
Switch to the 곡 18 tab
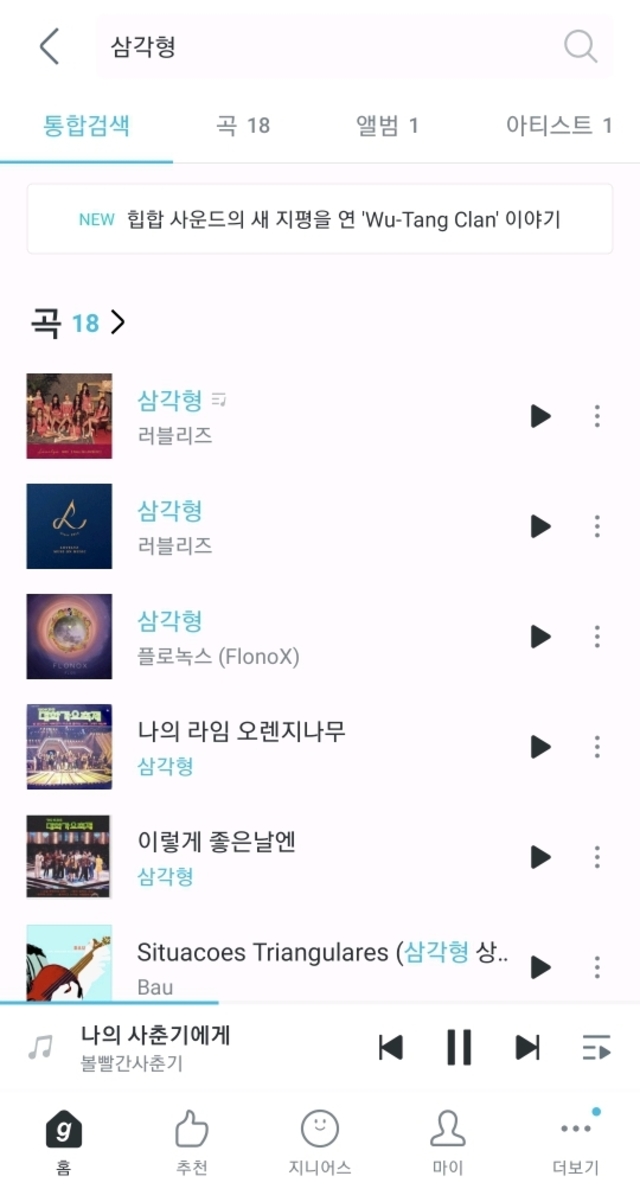pyautogui.click(x=243, y=126)
